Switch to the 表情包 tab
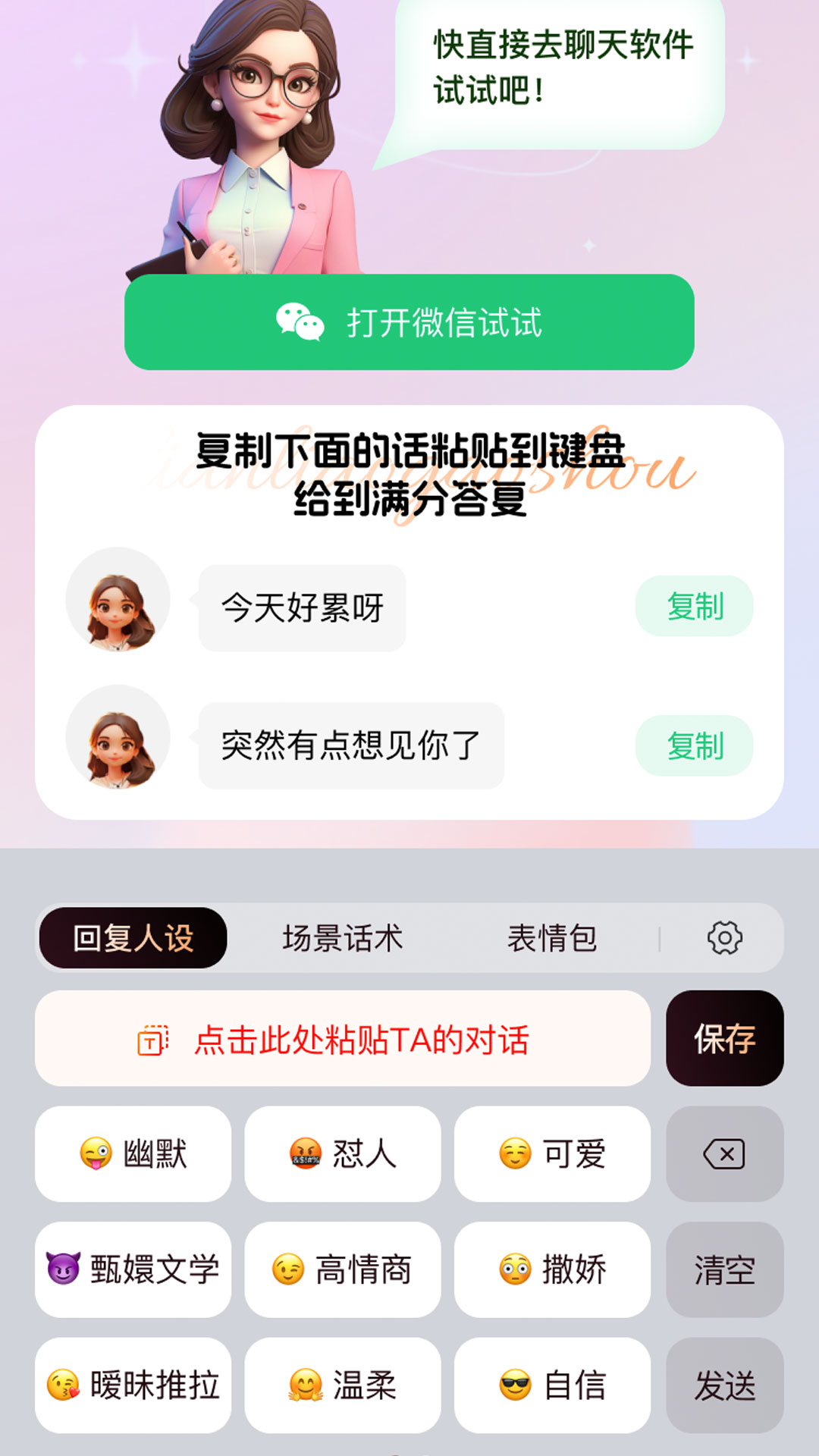This screenshot has height=1456, width=819. (x=553, y=937)
